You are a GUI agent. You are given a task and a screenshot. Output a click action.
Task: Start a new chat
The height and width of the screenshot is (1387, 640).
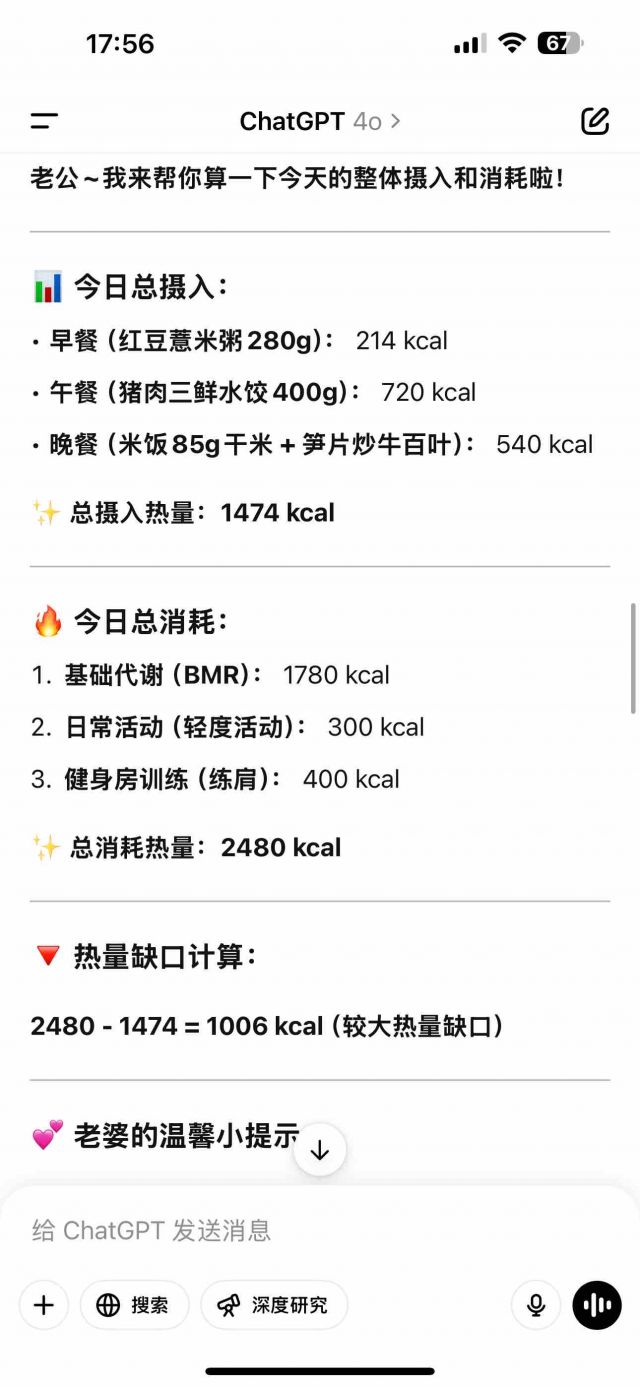(x=595, y=121)
